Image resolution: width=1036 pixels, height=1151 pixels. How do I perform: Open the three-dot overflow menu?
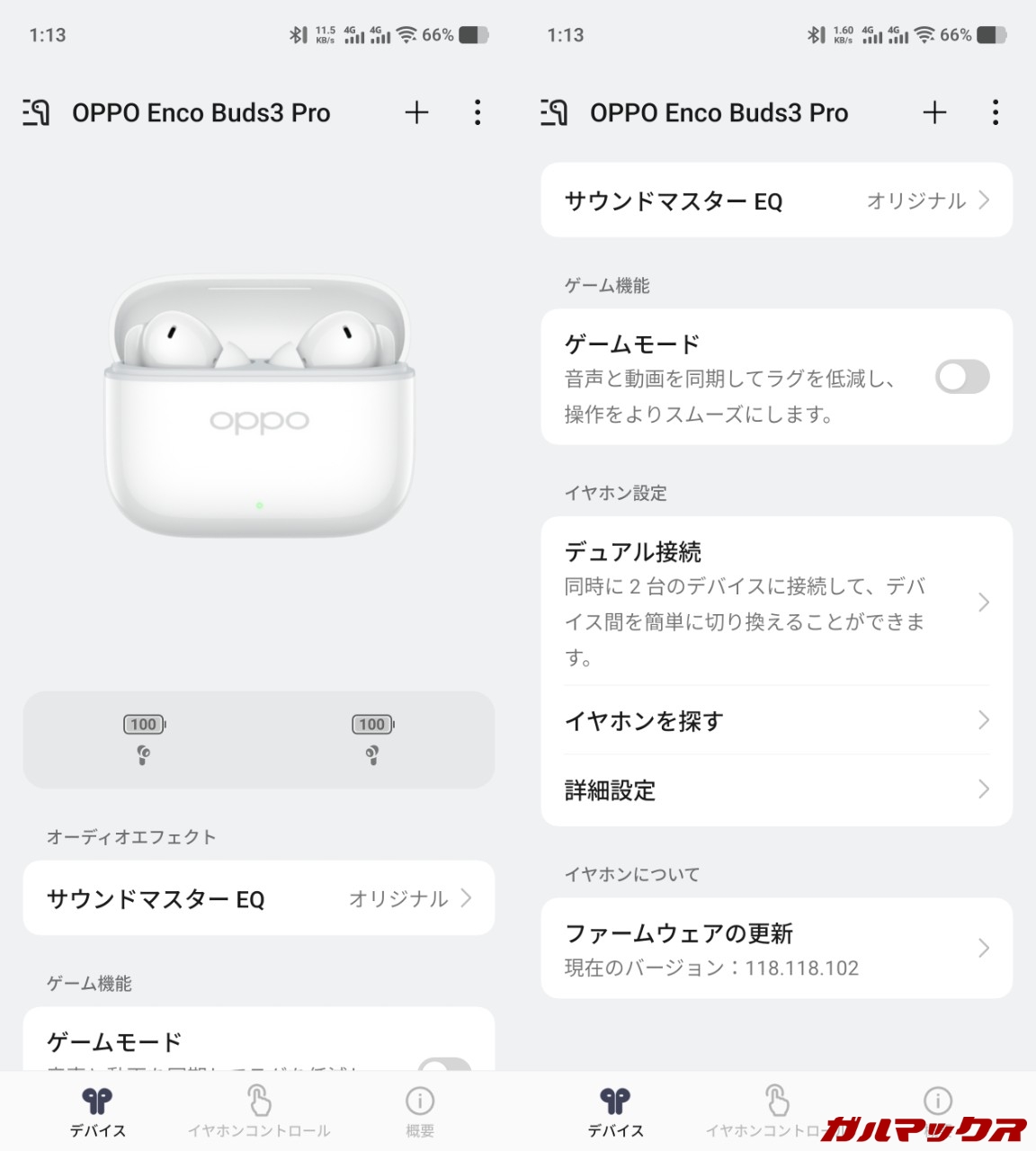(478, 112)
